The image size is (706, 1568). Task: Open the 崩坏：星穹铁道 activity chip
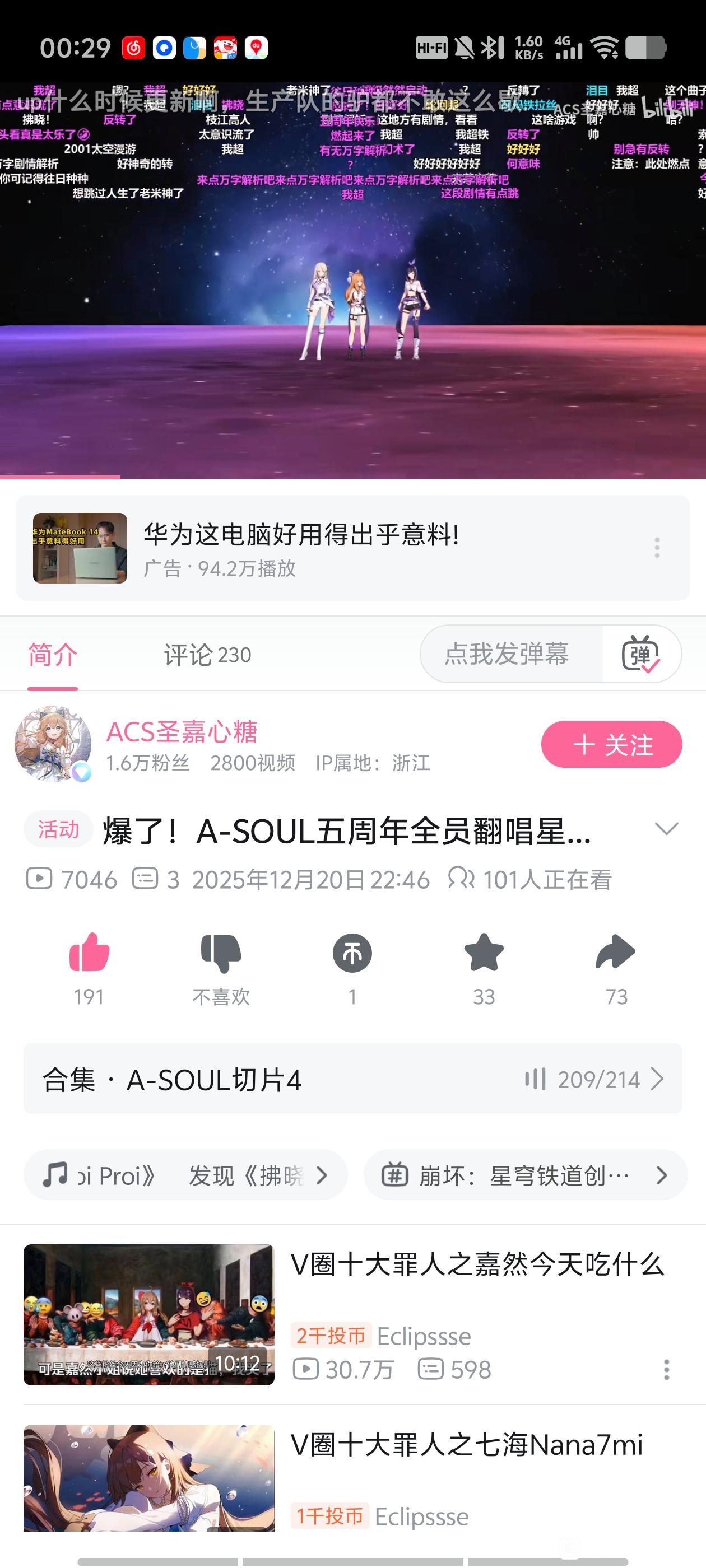coord(525,1175)
